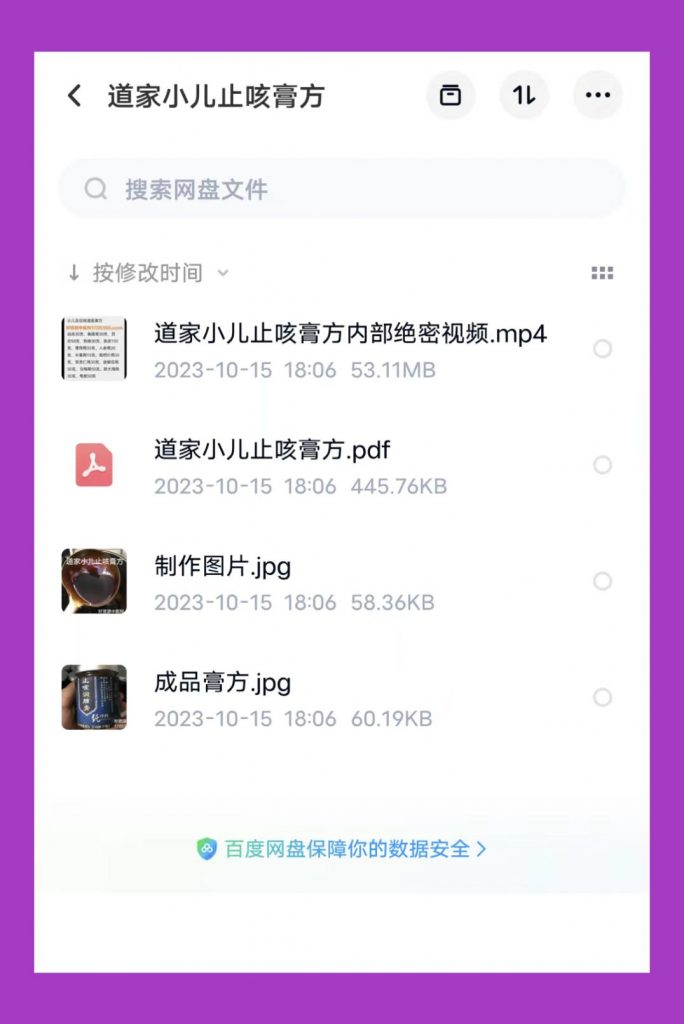The image size is (684, 1024).
Task: Select the mp4 video file checkbox
Action: [602, 349]
